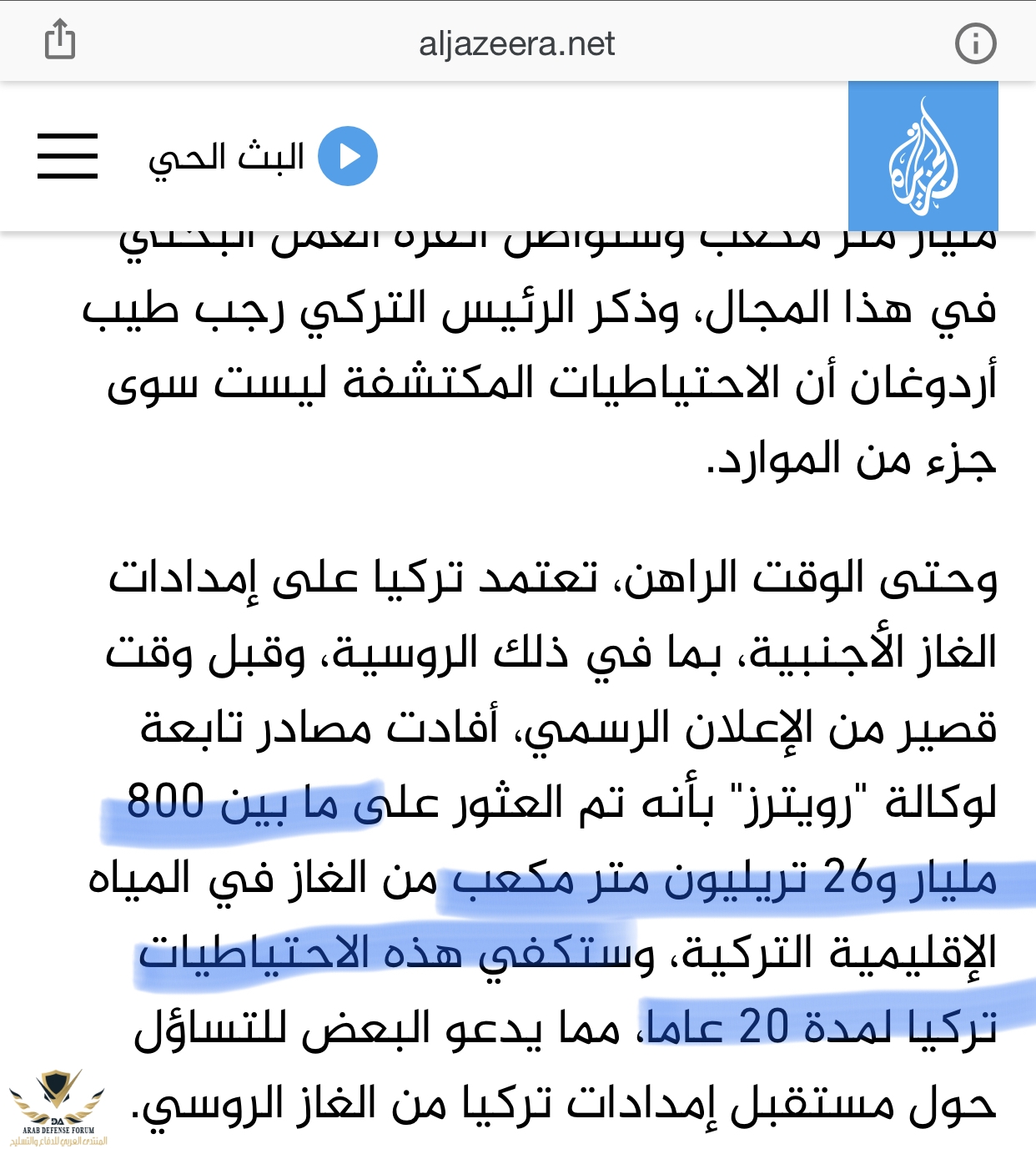The height and width of the screenshot is (1149, 1036).
Task: Open the hamburger menu
Action: pyautogui.click(x=68, y=156)
